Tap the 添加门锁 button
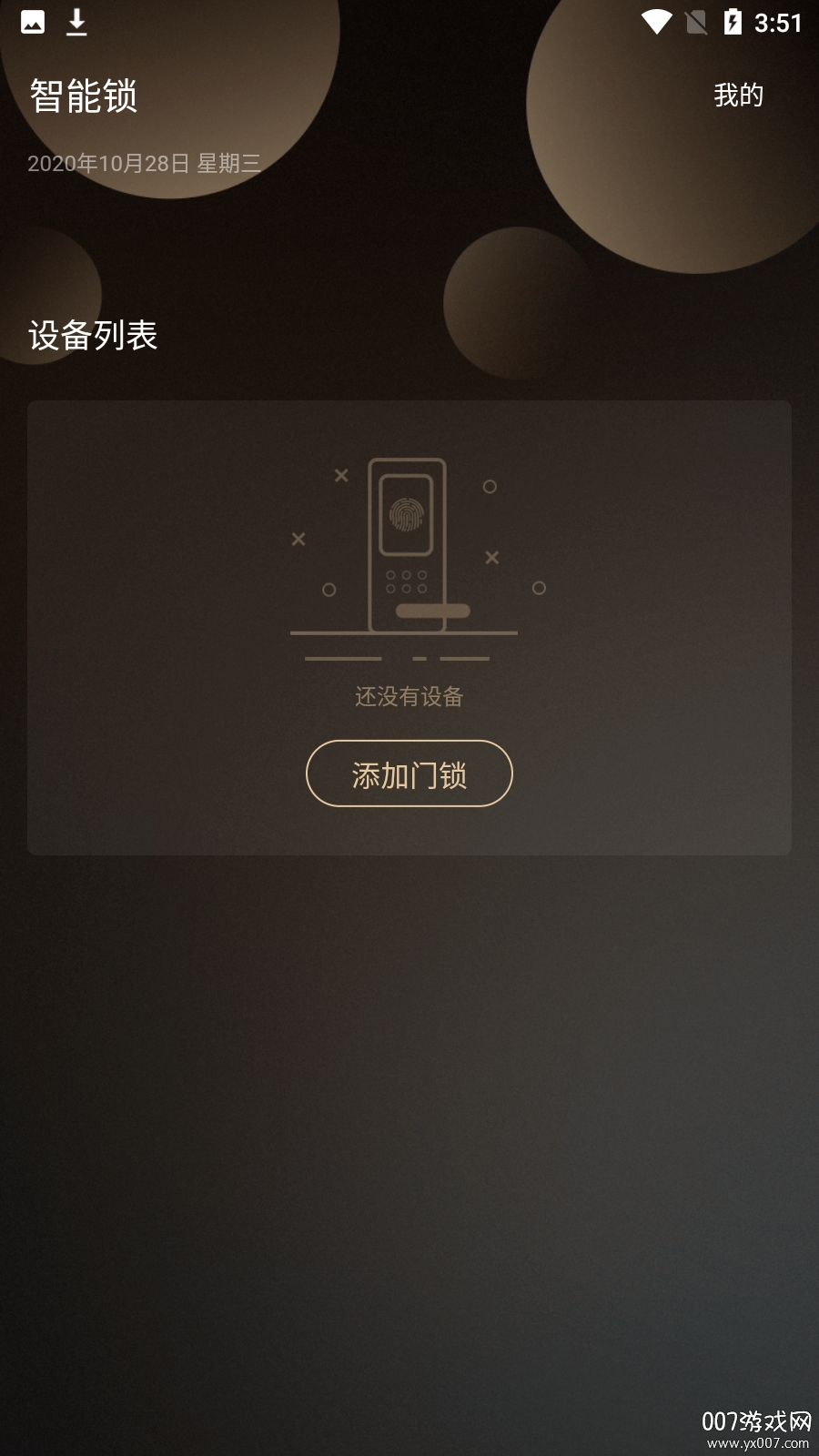 (x=409, y=774)
